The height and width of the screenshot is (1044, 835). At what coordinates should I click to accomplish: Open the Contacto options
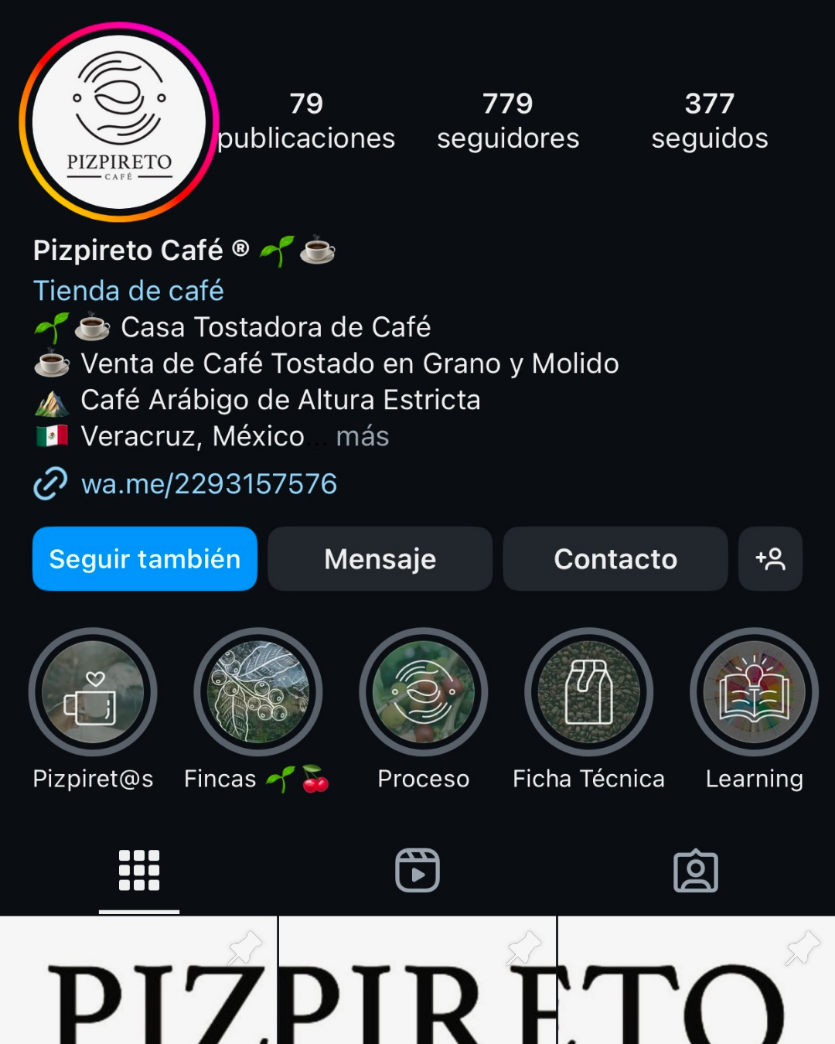point(615,559)
